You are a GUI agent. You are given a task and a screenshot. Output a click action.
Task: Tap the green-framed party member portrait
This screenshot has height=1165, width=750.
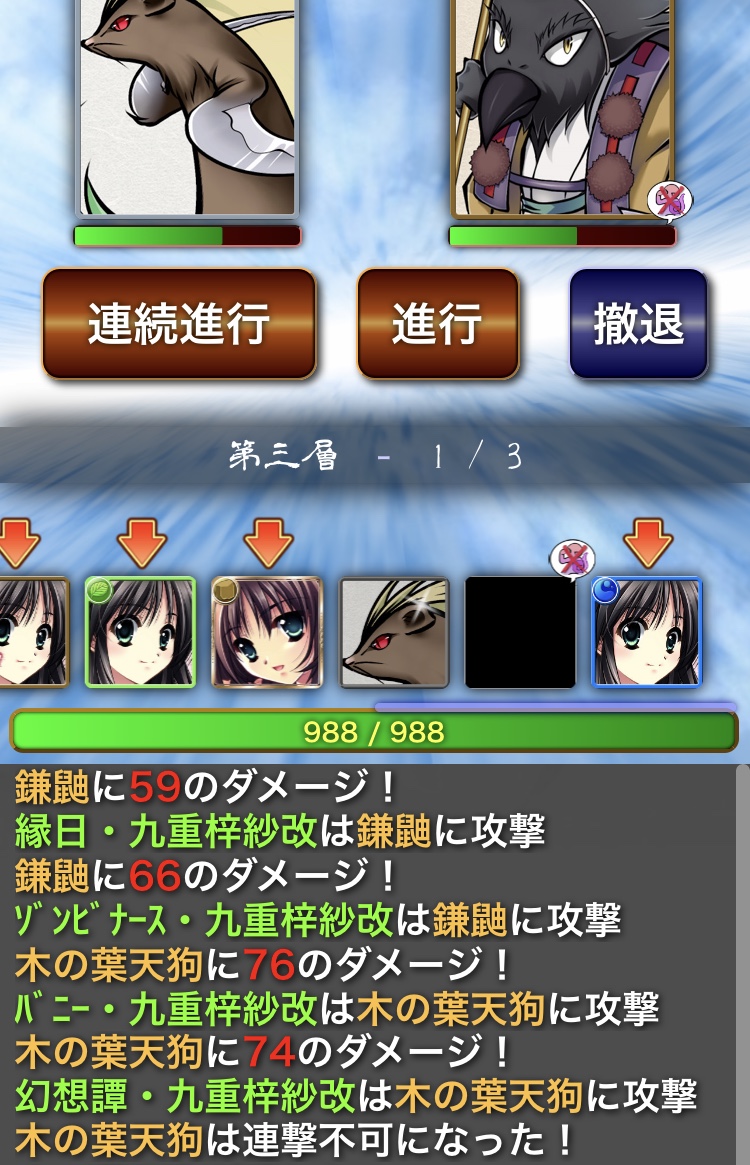140,632
